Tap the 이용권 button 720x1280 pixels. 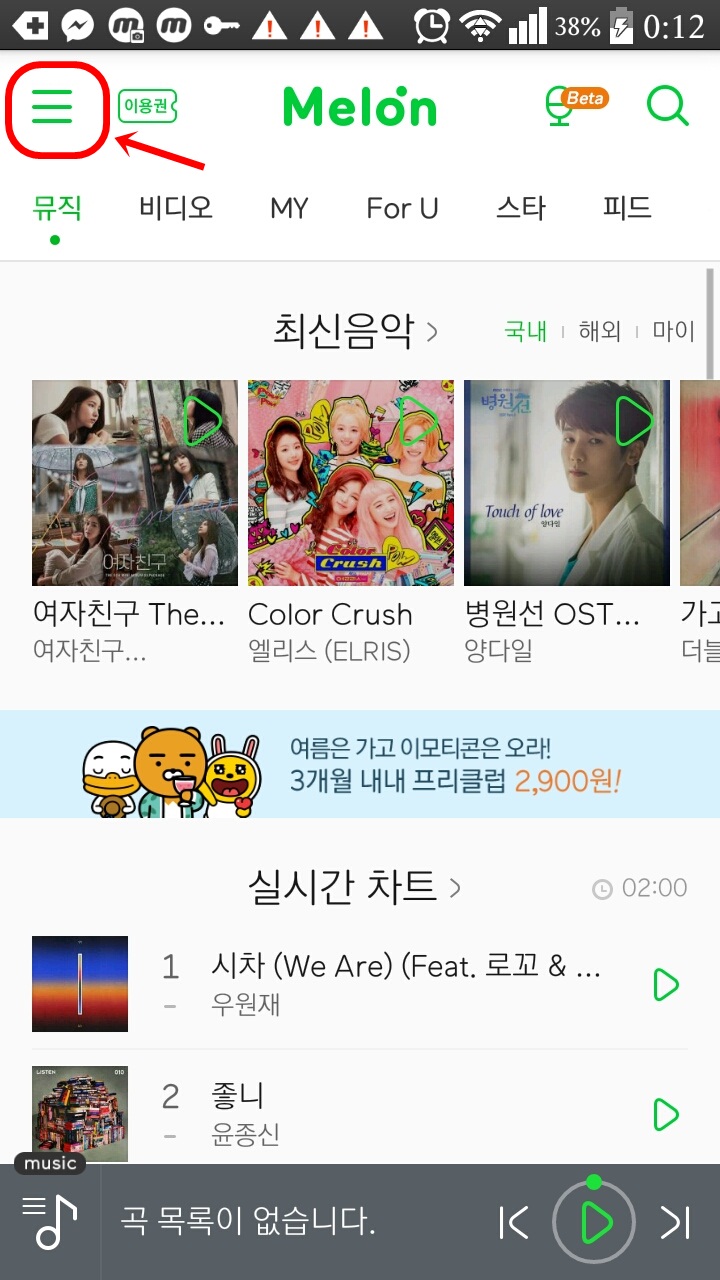pos(146,107)
